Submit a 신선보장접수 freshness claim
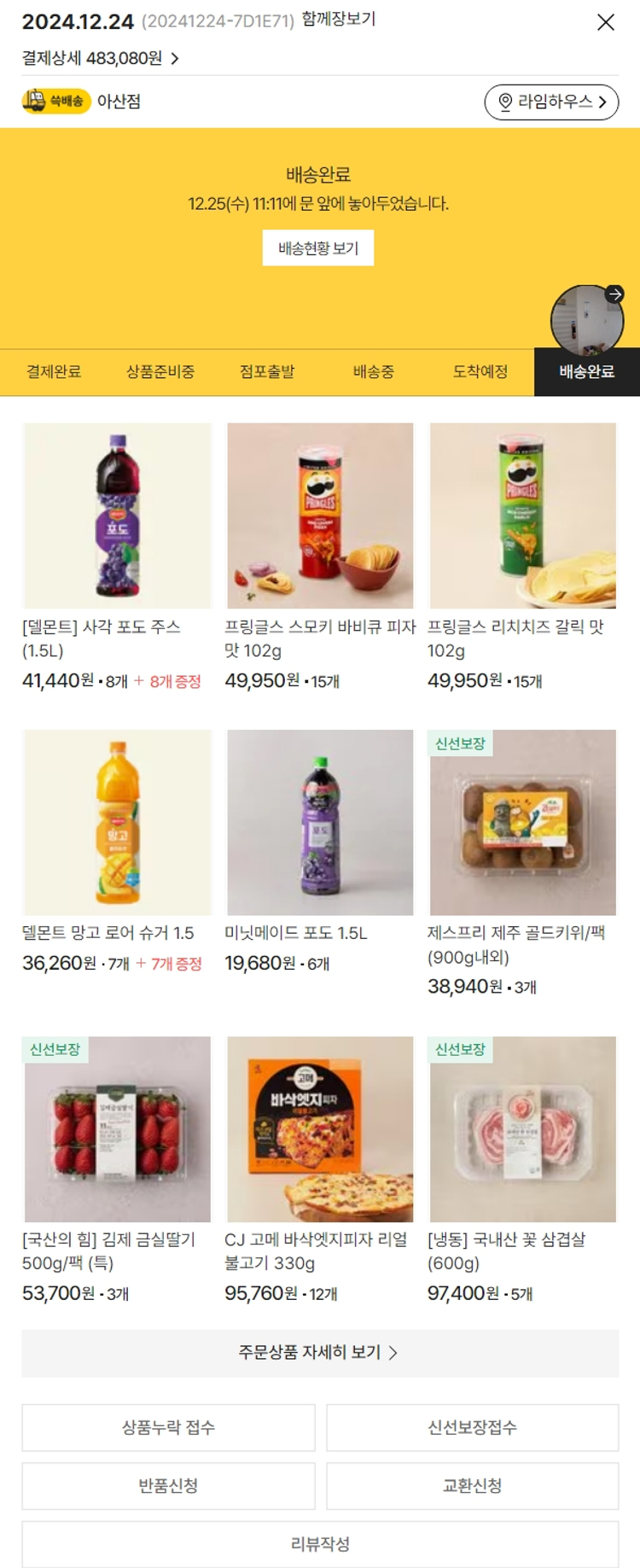 point(472,1427)
